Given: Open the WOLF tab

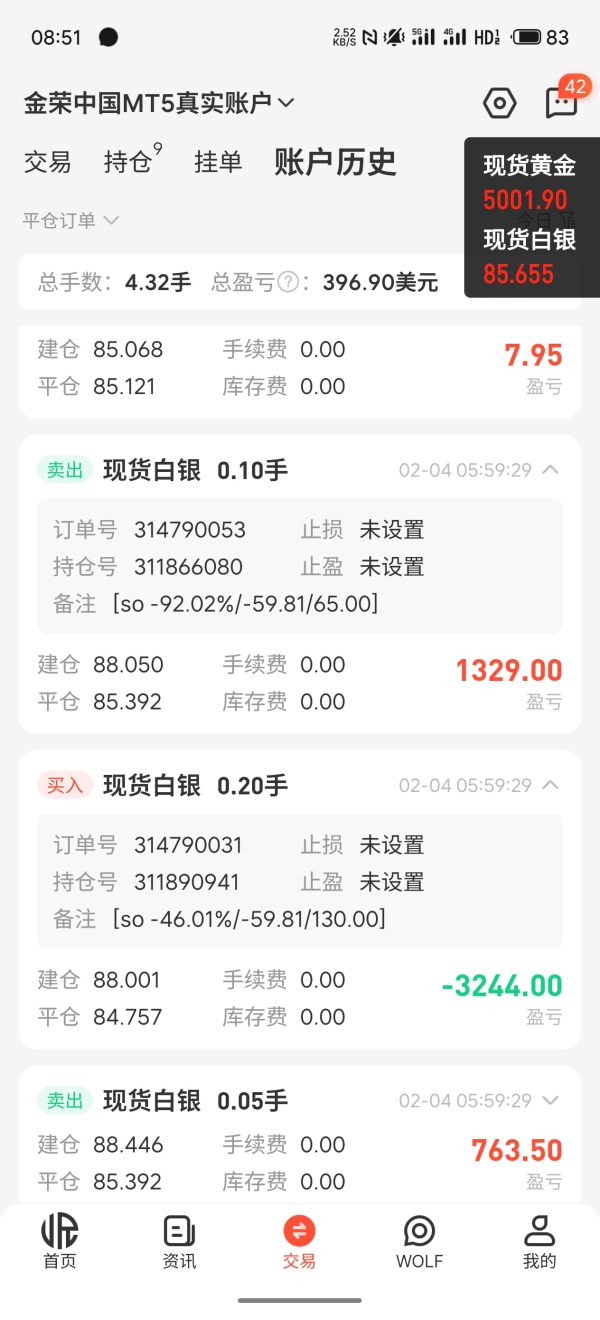Looking at the screenshot, I should coord(419,1241).
